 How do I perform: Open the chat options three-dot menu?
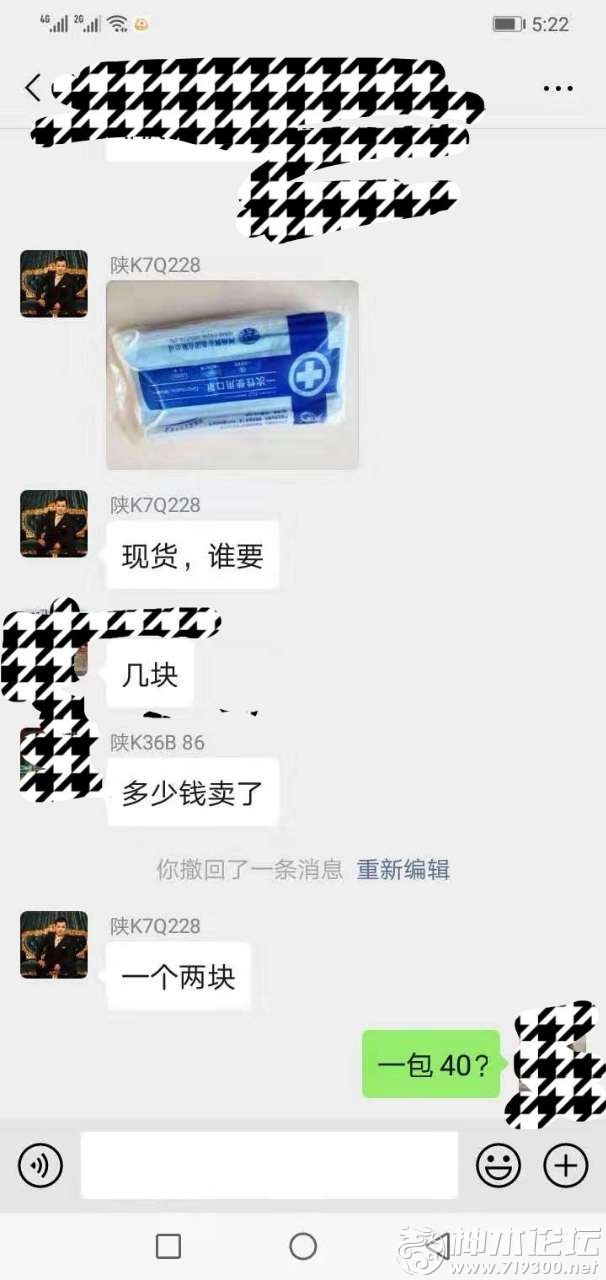(558, 88)
